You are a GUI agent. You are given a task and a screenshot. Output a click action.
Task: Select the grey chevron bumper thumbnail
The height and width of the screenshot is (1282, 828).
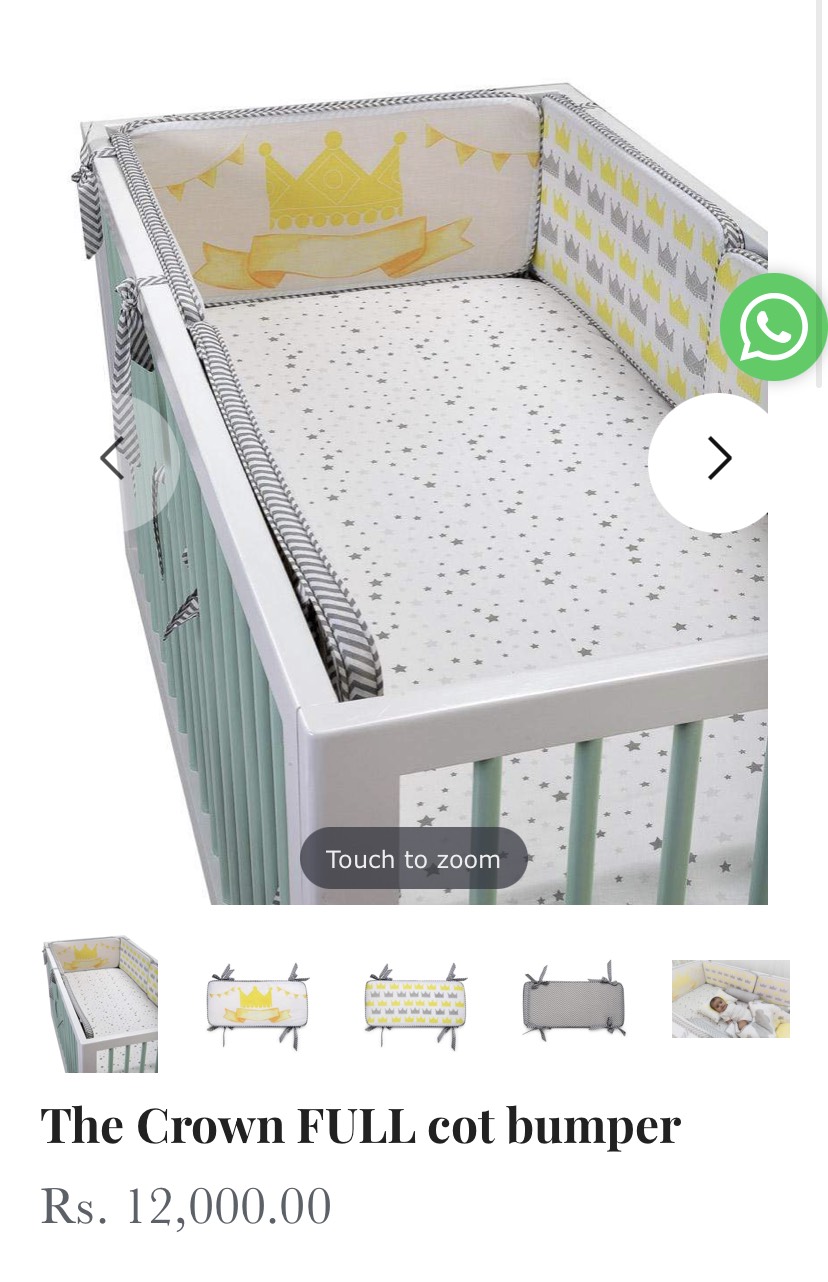pyautogui.click(x=573, y=1003)
